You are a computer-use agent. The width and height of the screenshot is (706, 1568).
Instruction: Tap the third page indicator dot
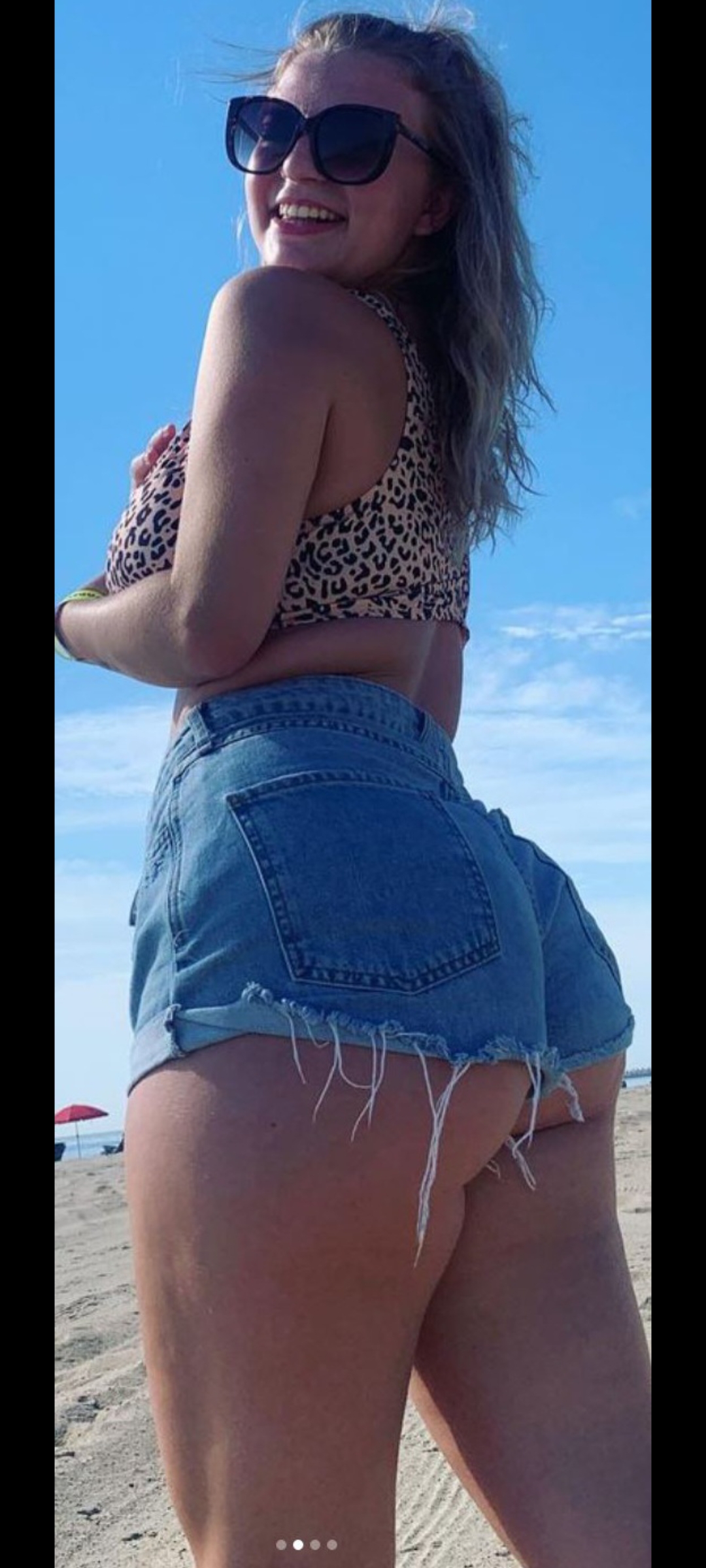pyautogui.click(x=315, y=1545)
